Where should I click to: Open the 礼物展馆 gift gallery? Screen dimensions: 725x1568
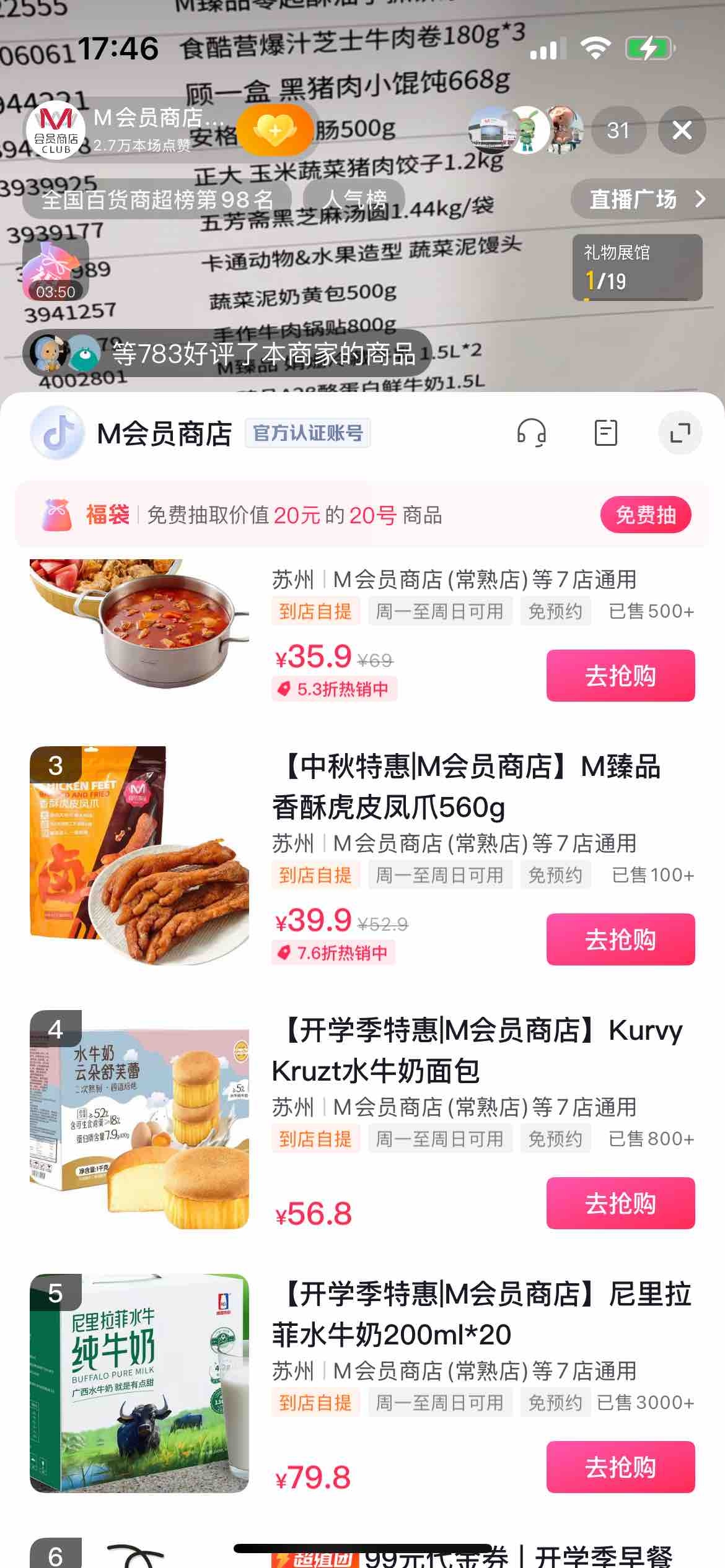pos(636,268)
